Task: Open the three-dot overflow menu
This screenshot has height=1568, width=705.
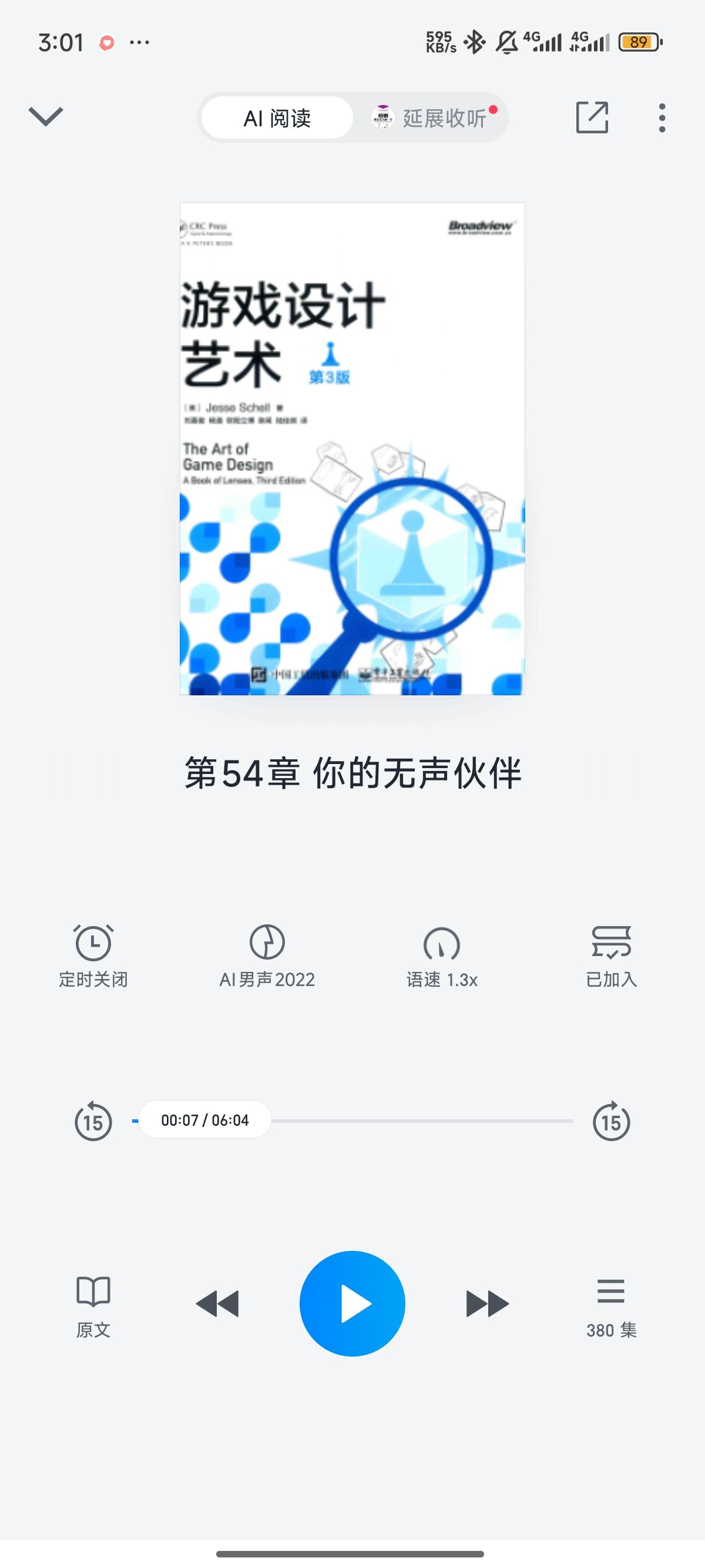Action: [662, 117]
